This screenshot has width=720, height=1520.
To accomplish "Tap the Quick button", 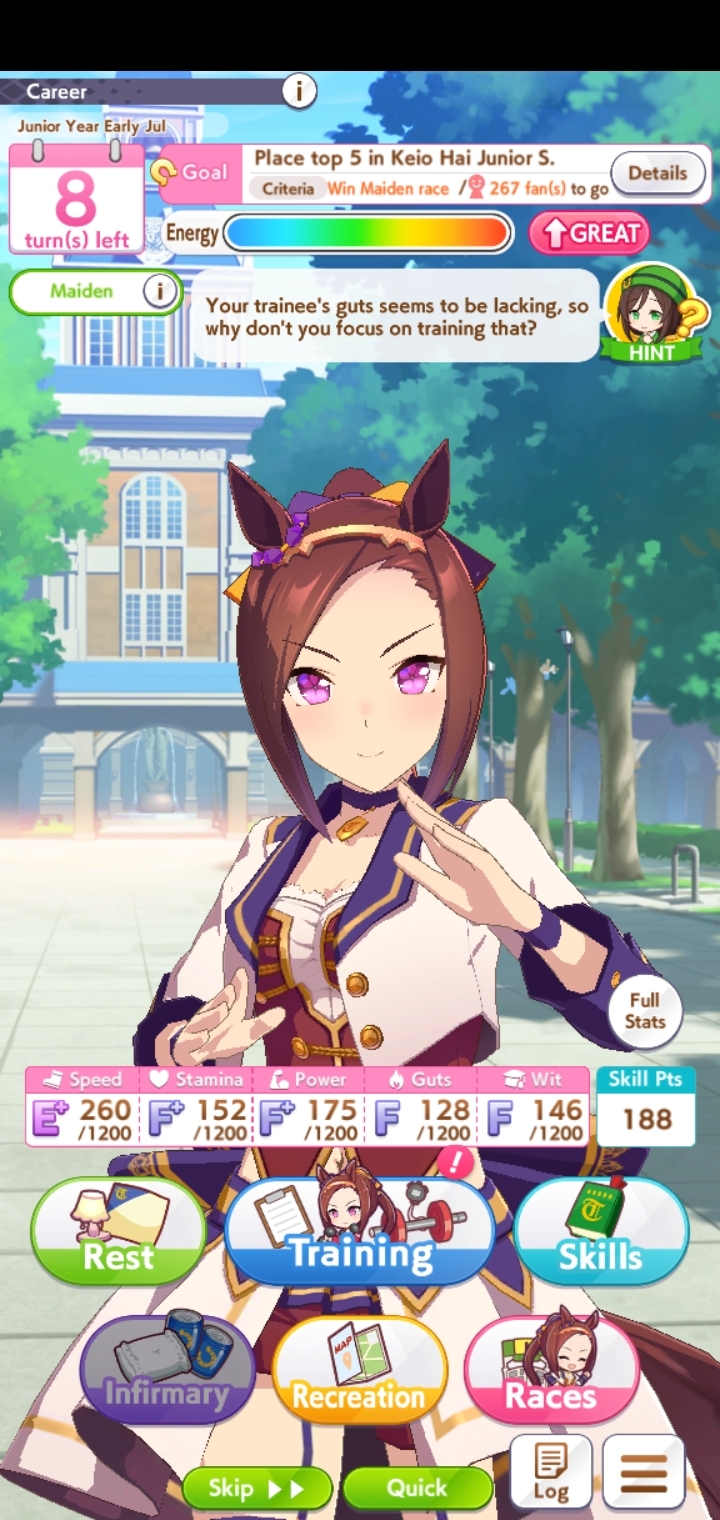I will 418,1489.
